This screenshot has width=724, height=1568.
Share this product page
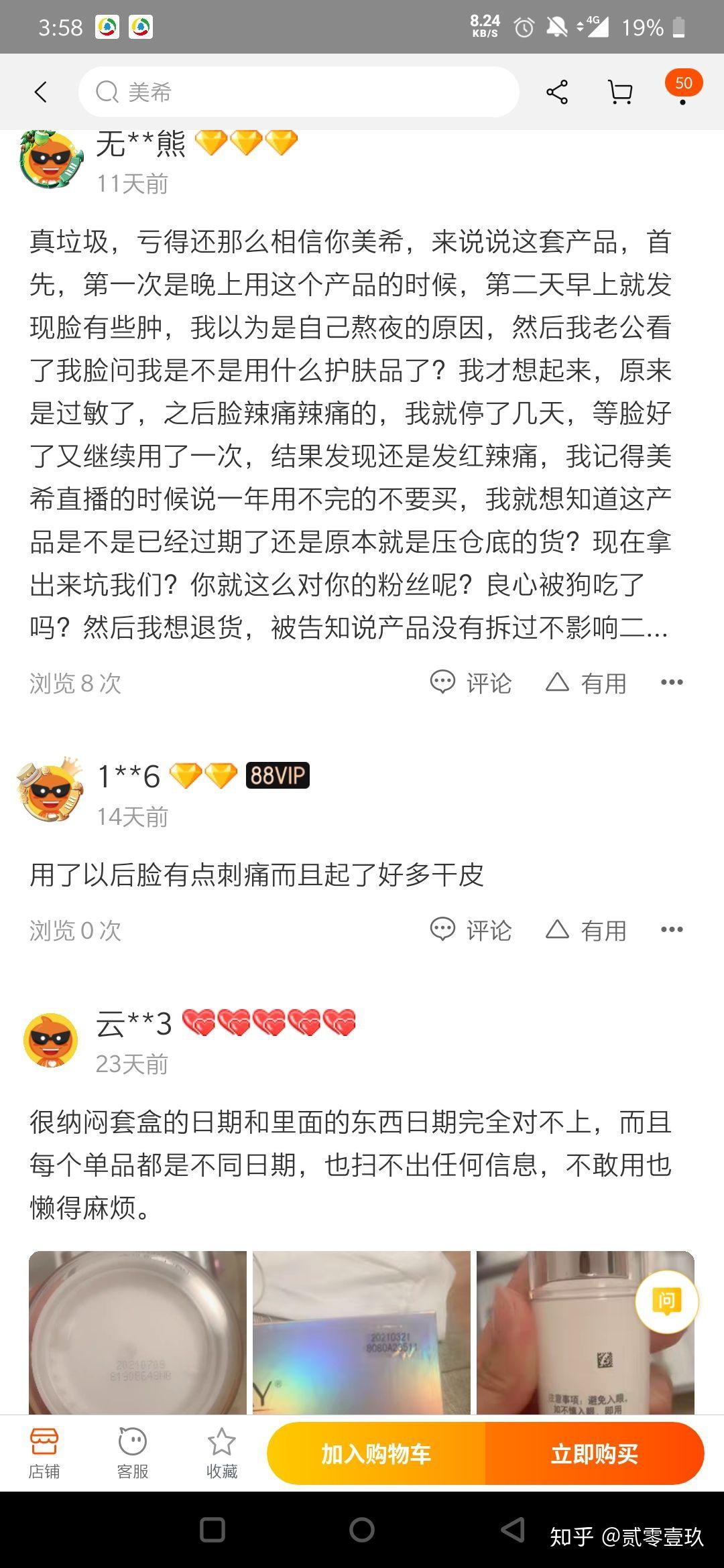click(557, 92)
